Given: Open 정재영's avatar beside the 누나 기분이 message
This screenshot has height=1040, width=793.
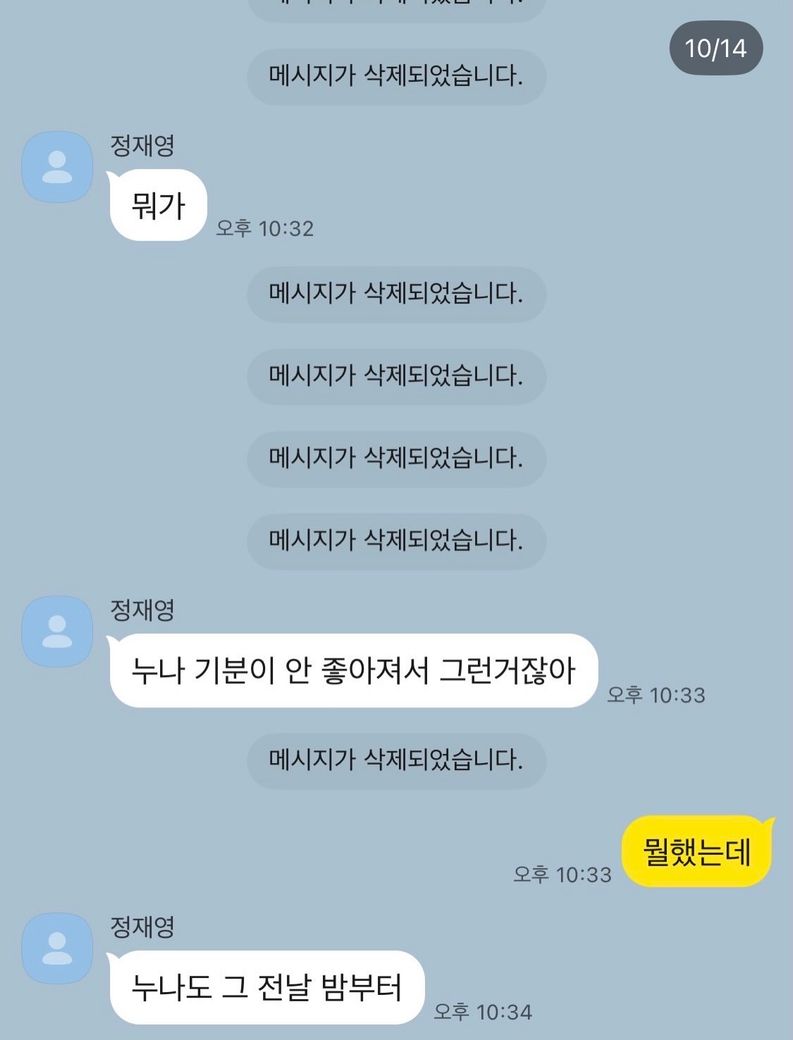Looking at the screenshot, I should [x=57, y=631].
